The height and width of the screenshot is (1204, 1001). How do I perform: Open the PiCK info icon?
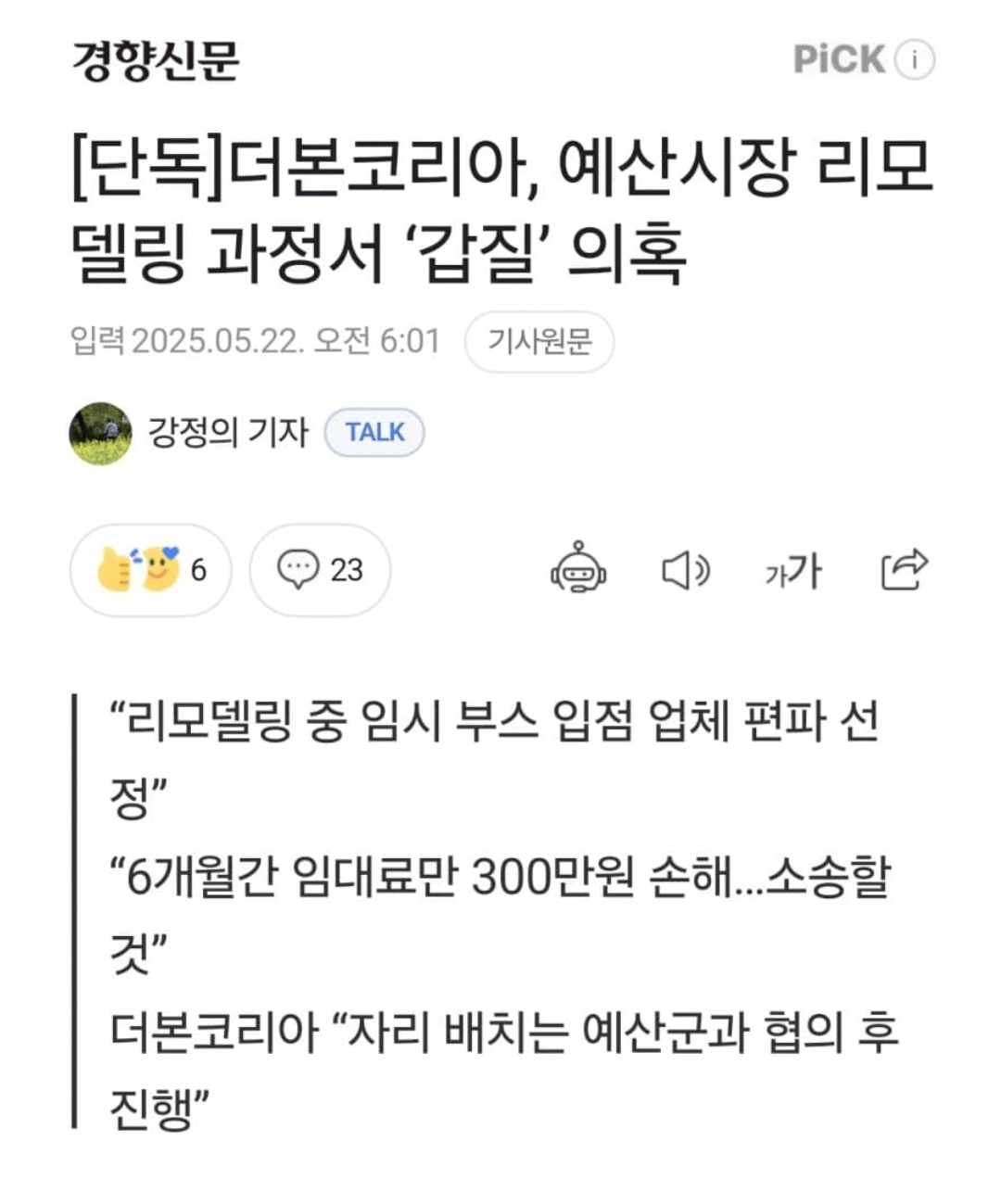(x=914, y=59)
